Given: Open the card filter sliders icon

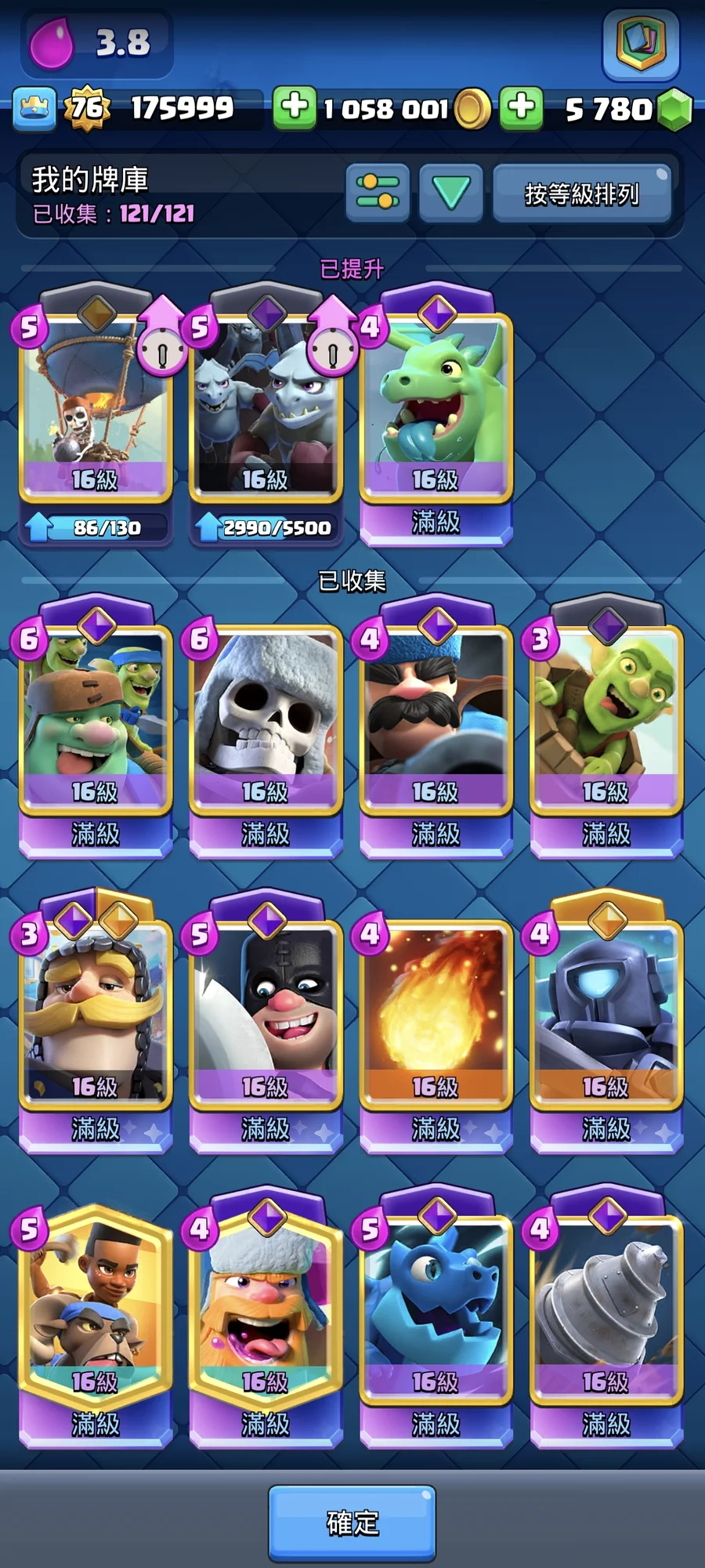Looking at the screenshot, I should tap(378, 193).
